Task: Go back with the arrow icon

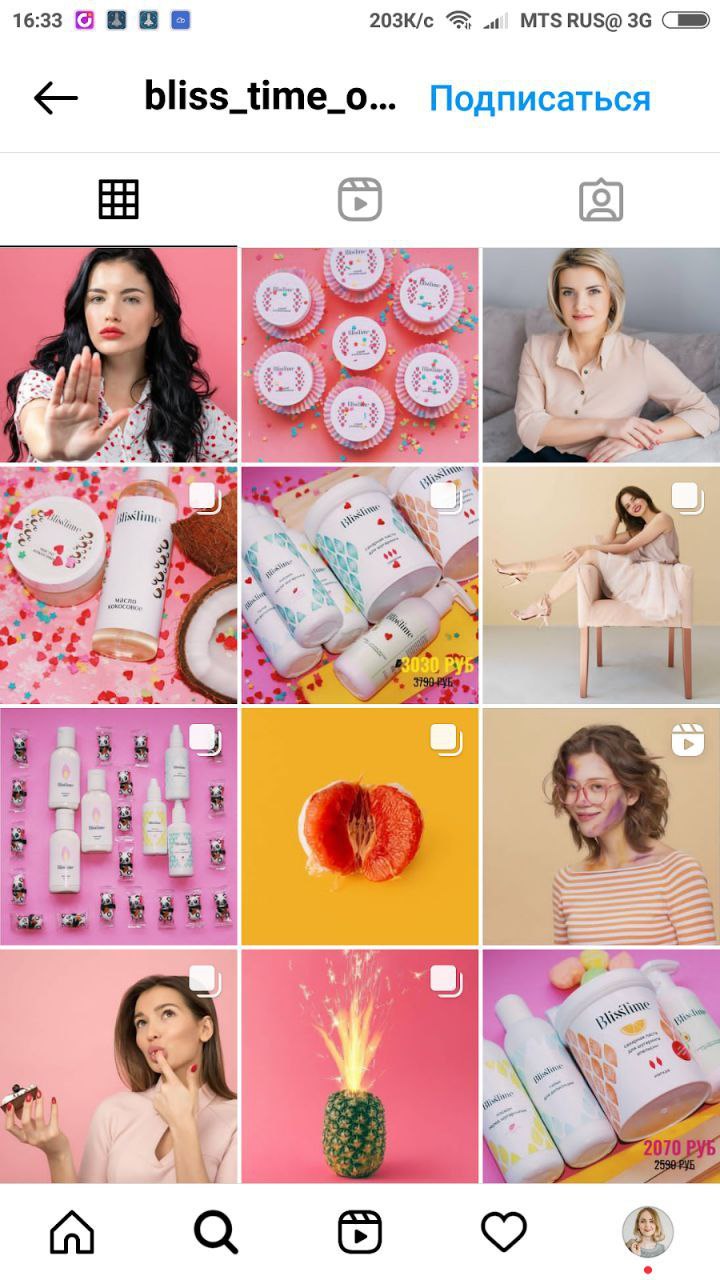Action: pyautogui.click(x=56, y=98)
